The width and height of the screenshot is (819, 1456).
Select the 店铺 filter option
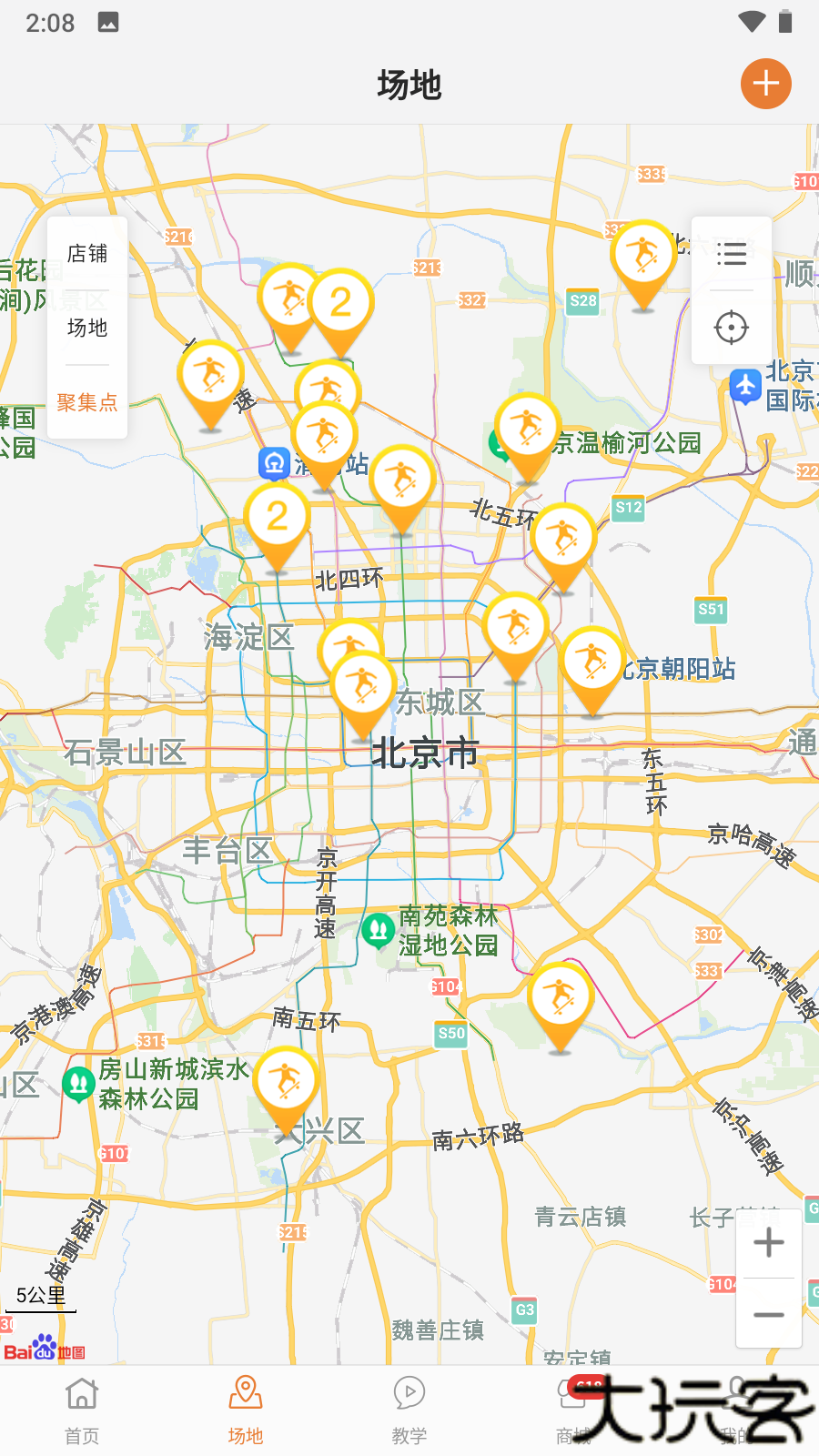point(87,254)
